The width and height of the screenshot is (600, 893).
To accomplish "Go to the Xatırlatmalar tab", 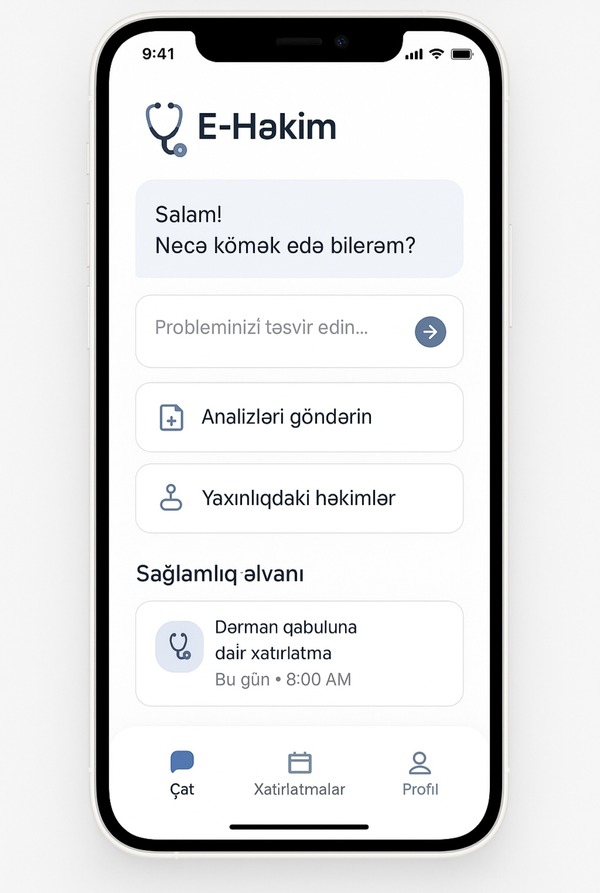I will 299,774.
